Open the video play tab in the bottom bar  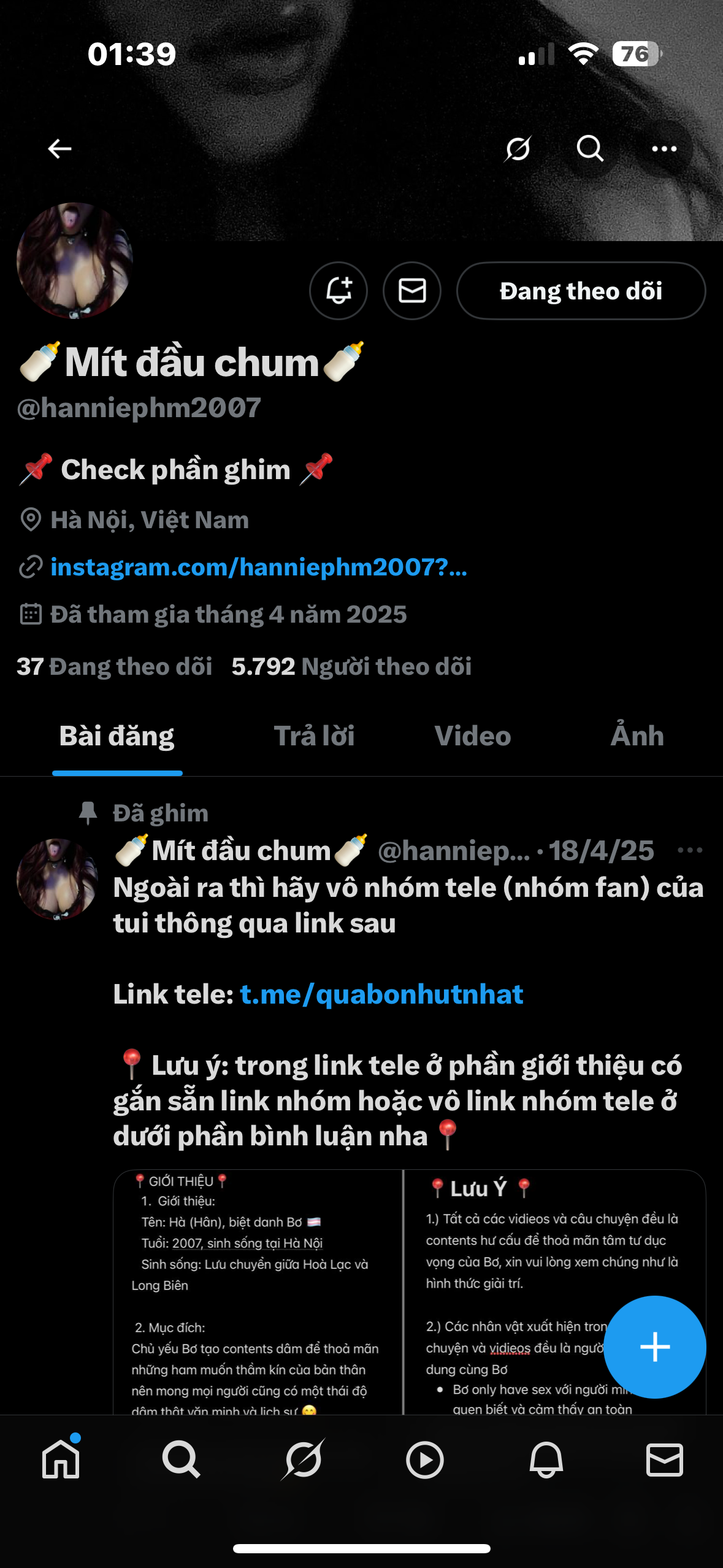(x=424, y=1459)
